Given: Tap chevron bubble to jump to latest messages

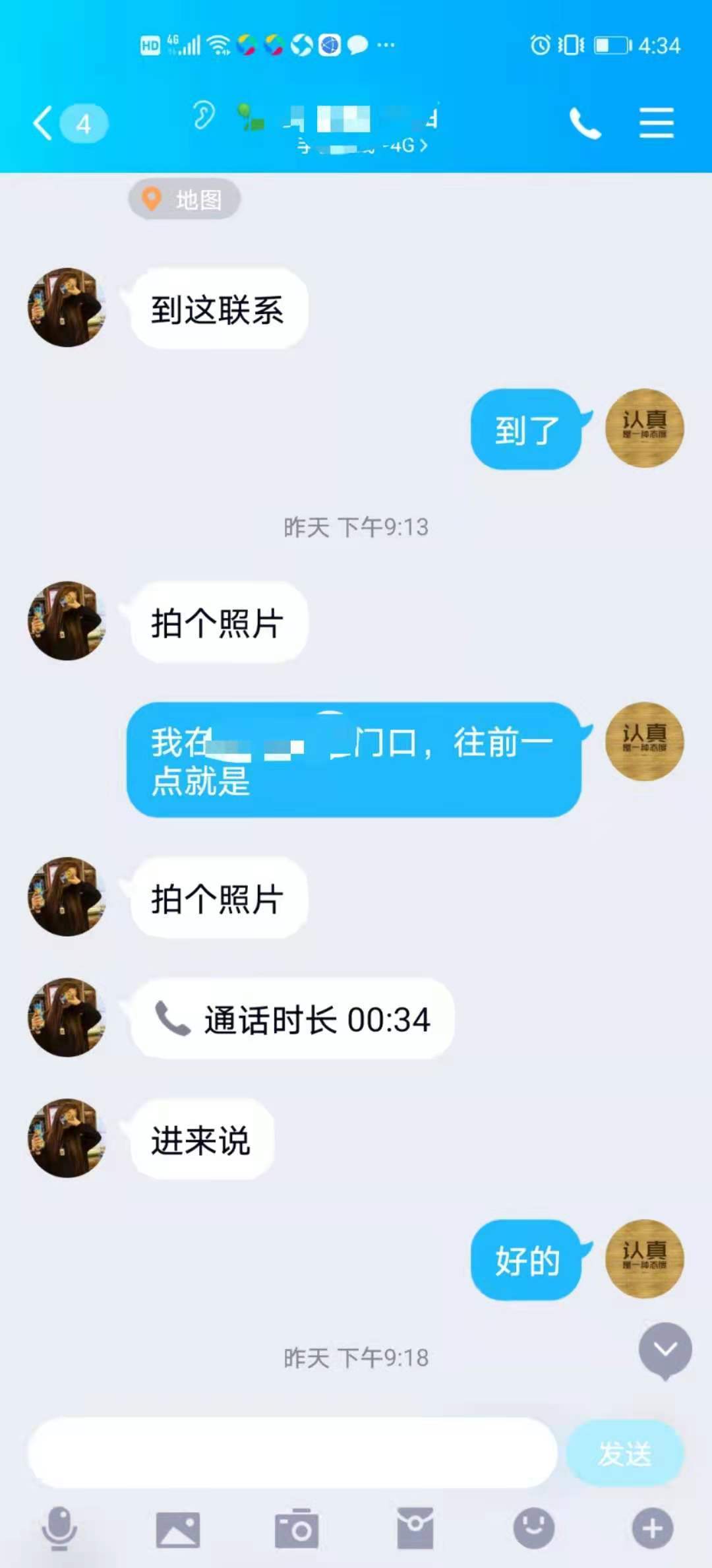Looking at the screenshot, I should pyautogui.click(x=665, y=1347).
